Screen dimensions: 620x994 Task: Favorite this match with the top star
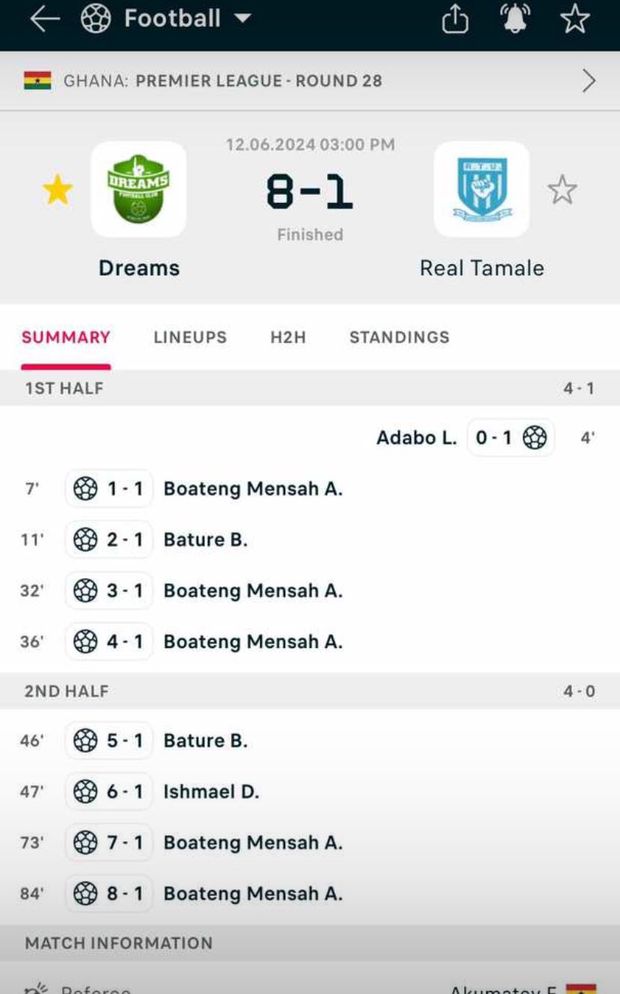point(575,19)
